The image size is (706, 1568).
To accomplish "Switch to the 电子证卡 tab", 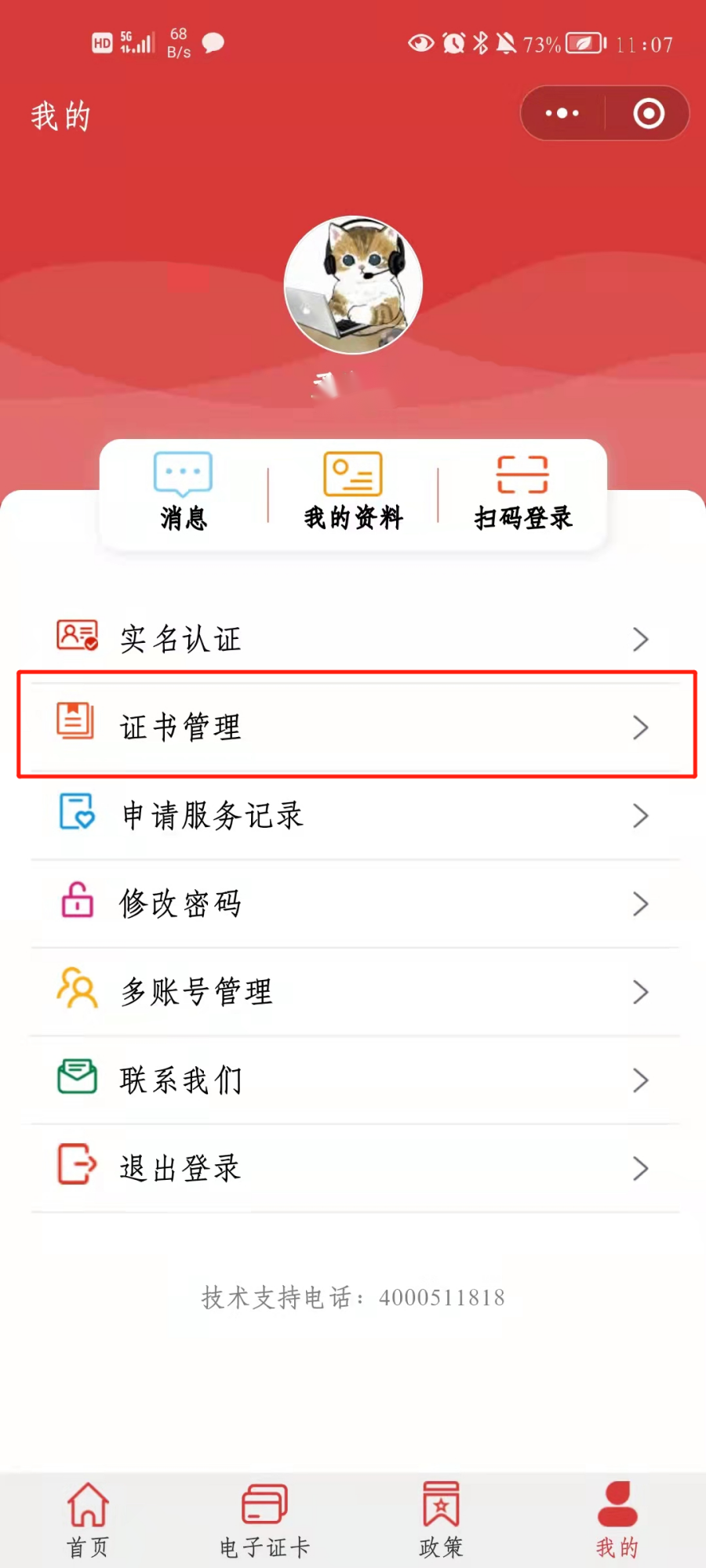I will [x=264, y=1519].
